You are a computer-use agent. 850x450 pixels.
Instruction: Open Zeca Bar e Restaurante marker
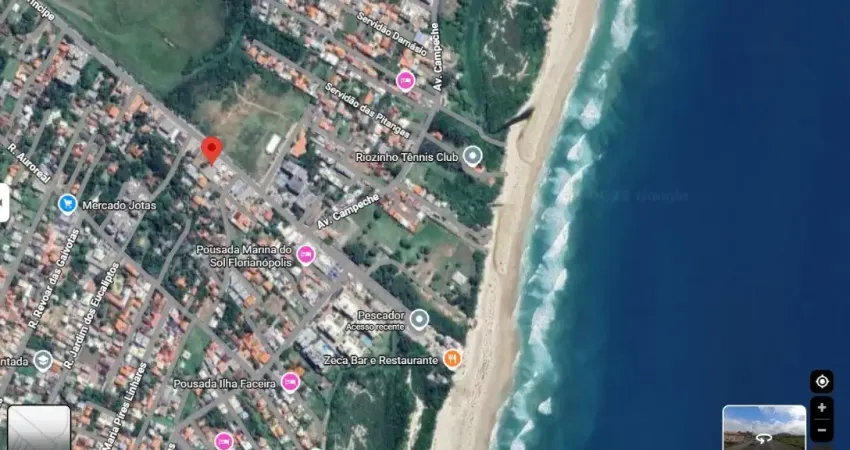[452, 359]
